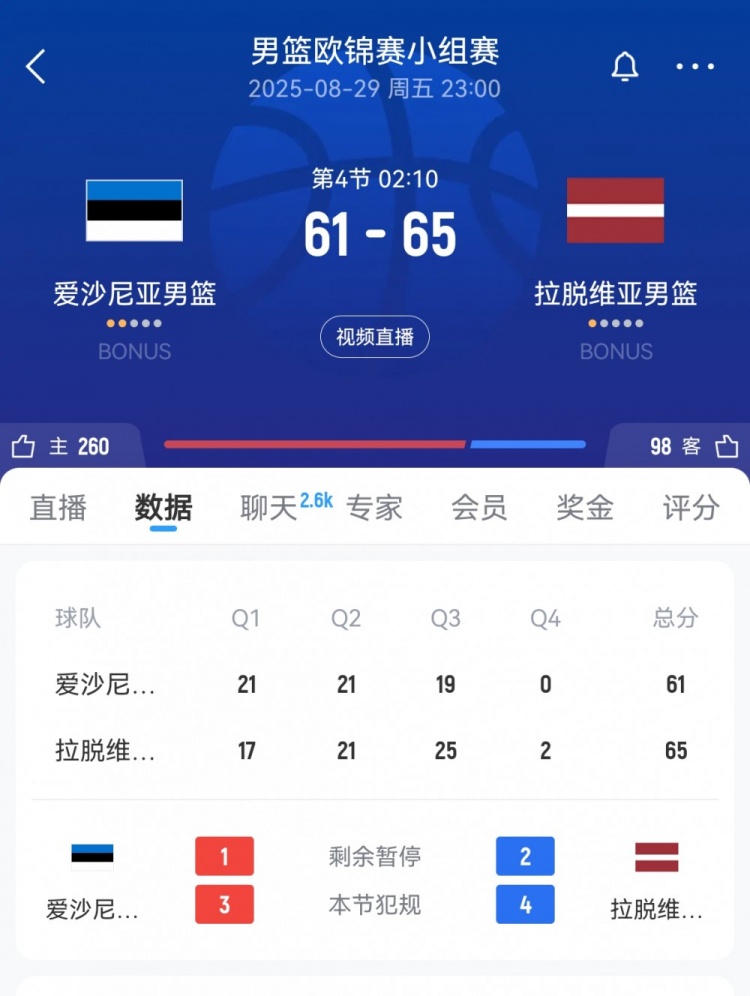Open the 聊天 chat tab

(x=270, y=507)
